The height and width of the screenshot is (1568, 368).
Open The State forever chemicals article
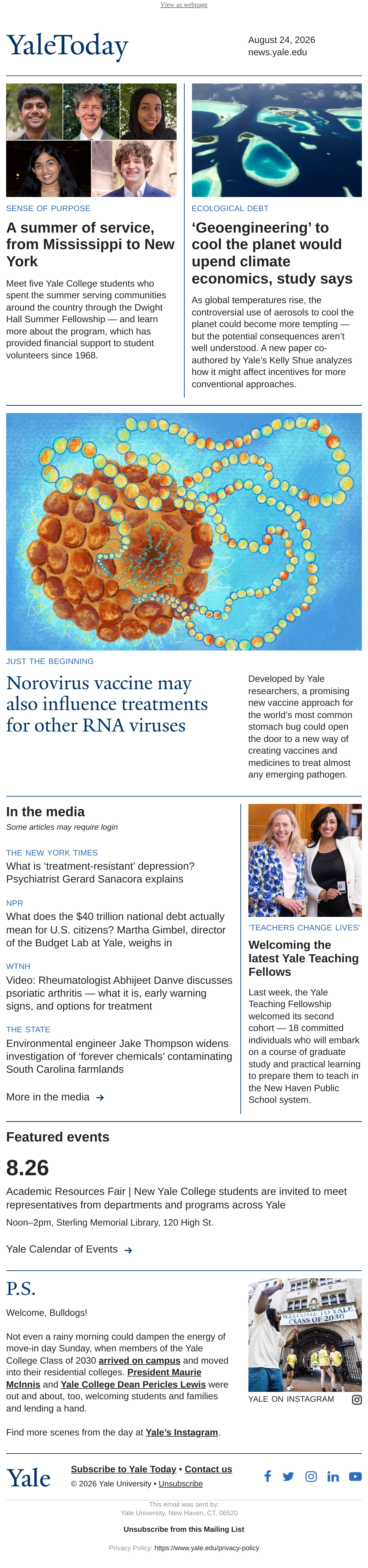[x=119, y=1056]
